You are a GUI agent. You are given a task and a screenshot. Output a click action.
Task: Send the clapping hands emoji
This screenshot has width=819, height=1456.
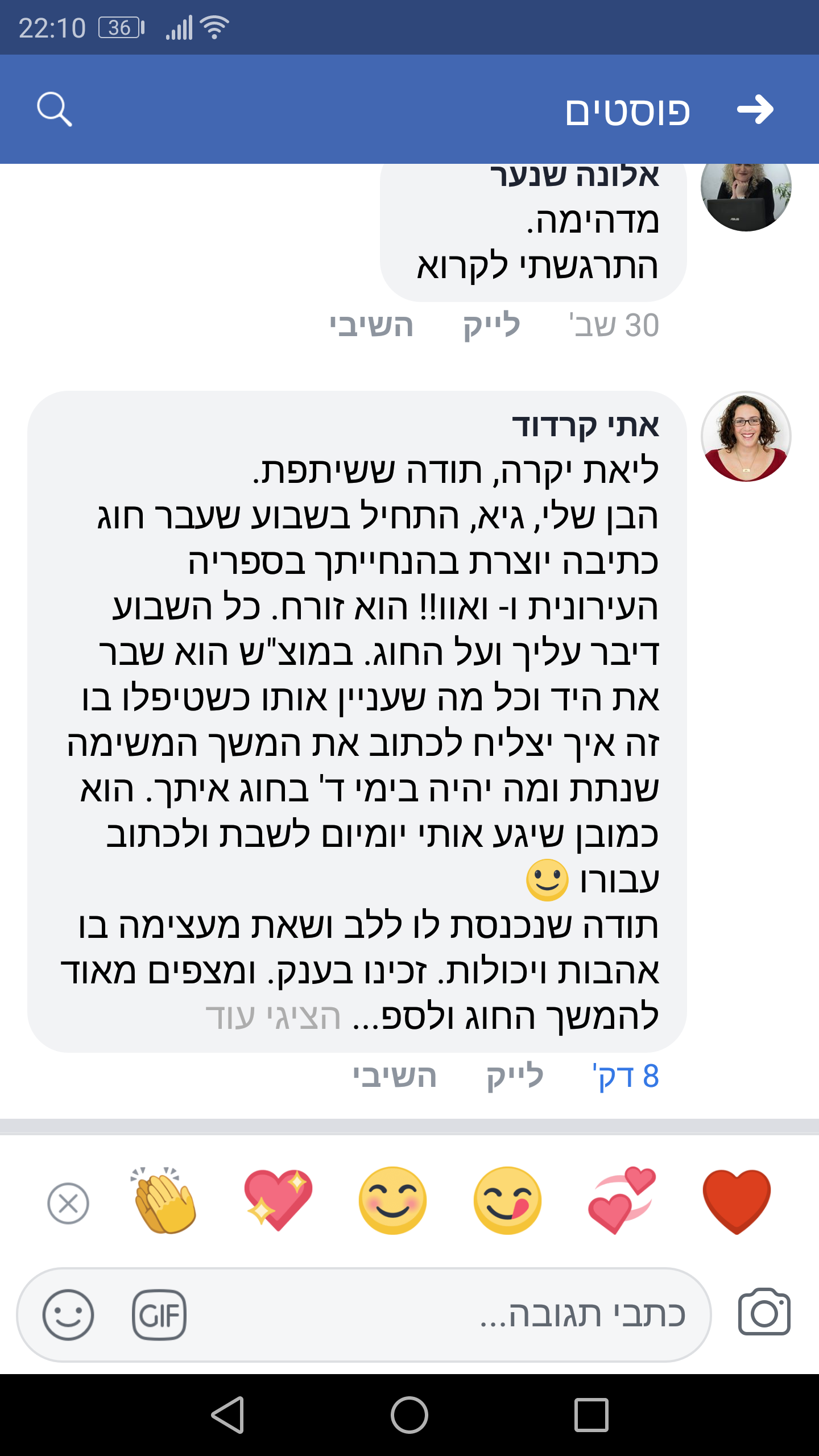point(165,1201)
